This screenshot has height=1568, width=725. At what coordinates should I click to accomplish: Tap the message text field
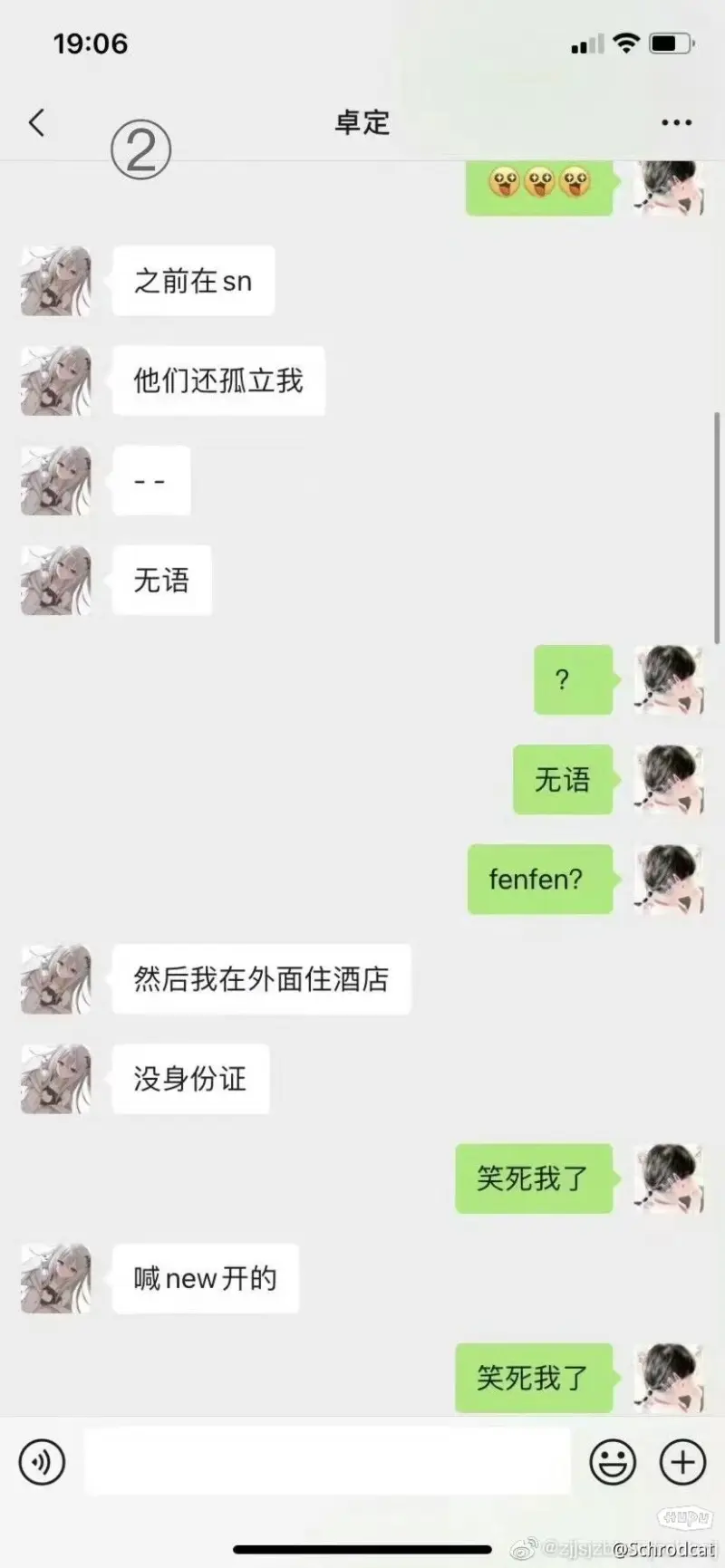pyautogui.click(x=327, y=1461)
